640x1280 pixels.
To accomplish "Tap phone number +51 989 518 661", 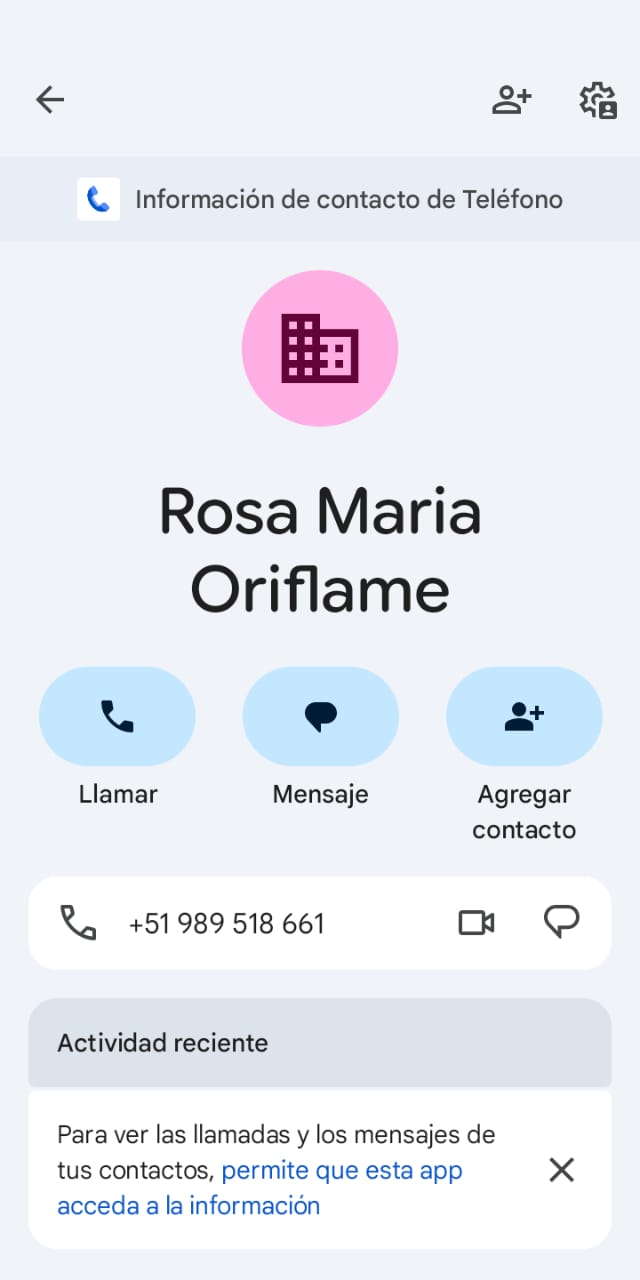I will point(226,923).
